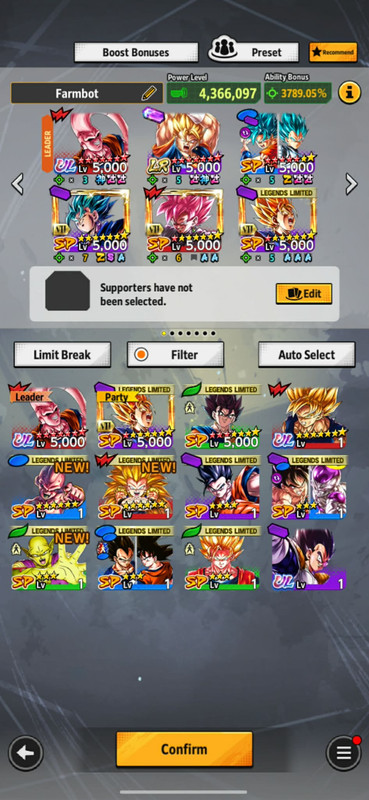Screen dimensions: 369x800
Task: Open the hamburger menu with red dot
Action: coord(343,753)
